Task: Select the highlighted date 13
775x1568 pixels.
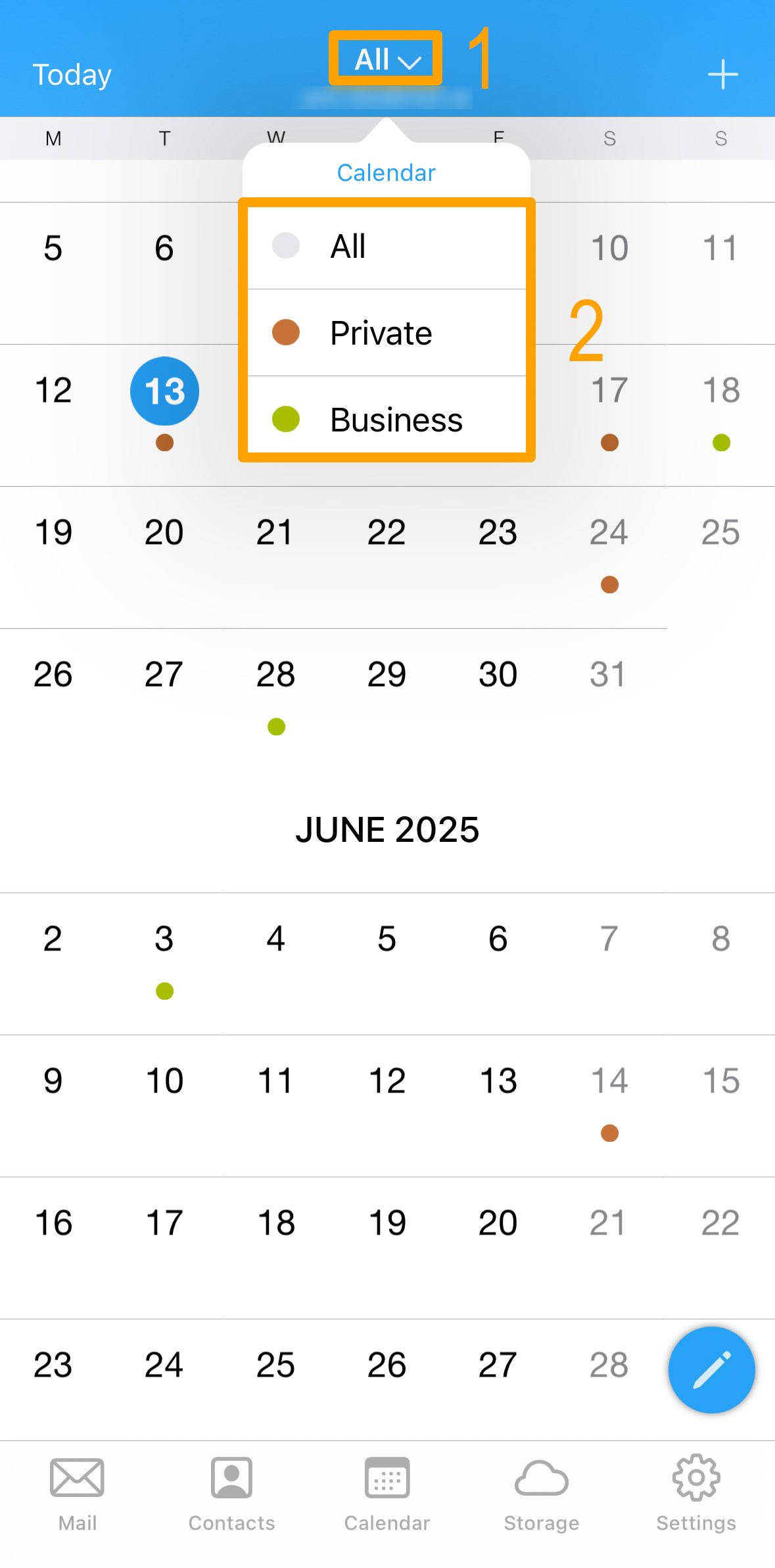Action: pos(164,391)
